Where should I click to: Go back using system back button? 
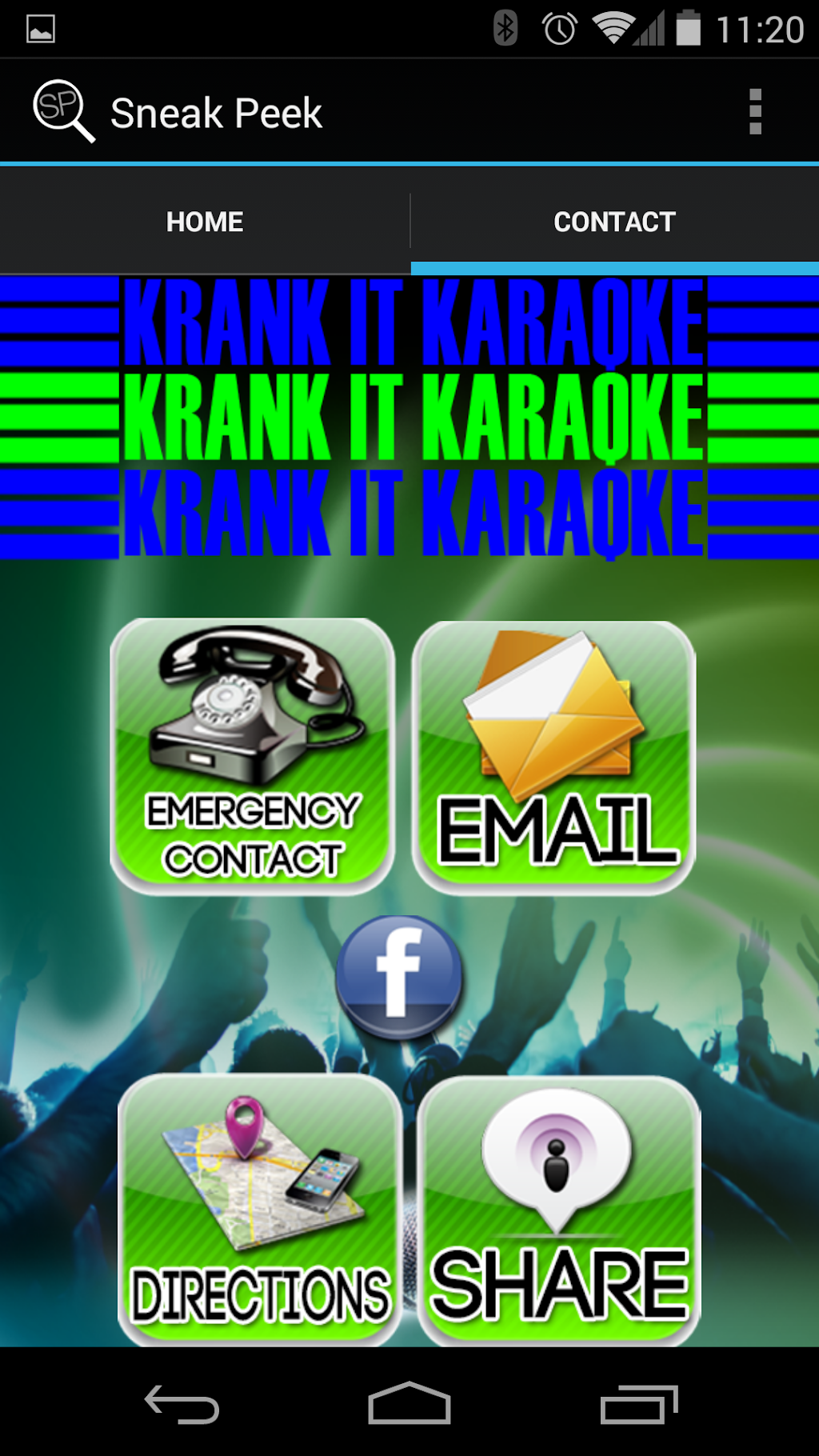click(x=182, y=1404)
